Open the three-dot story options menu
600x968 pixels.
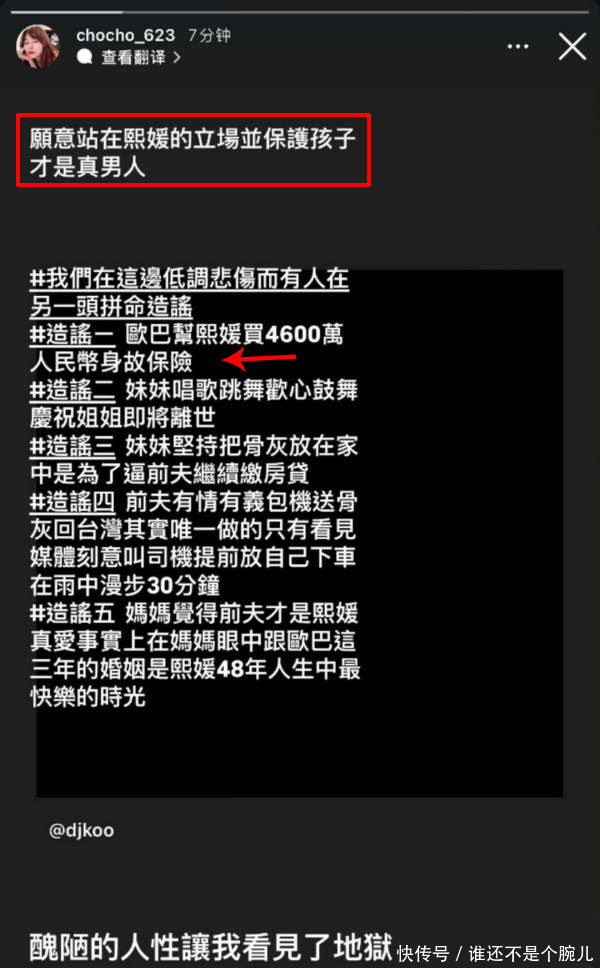518,46
